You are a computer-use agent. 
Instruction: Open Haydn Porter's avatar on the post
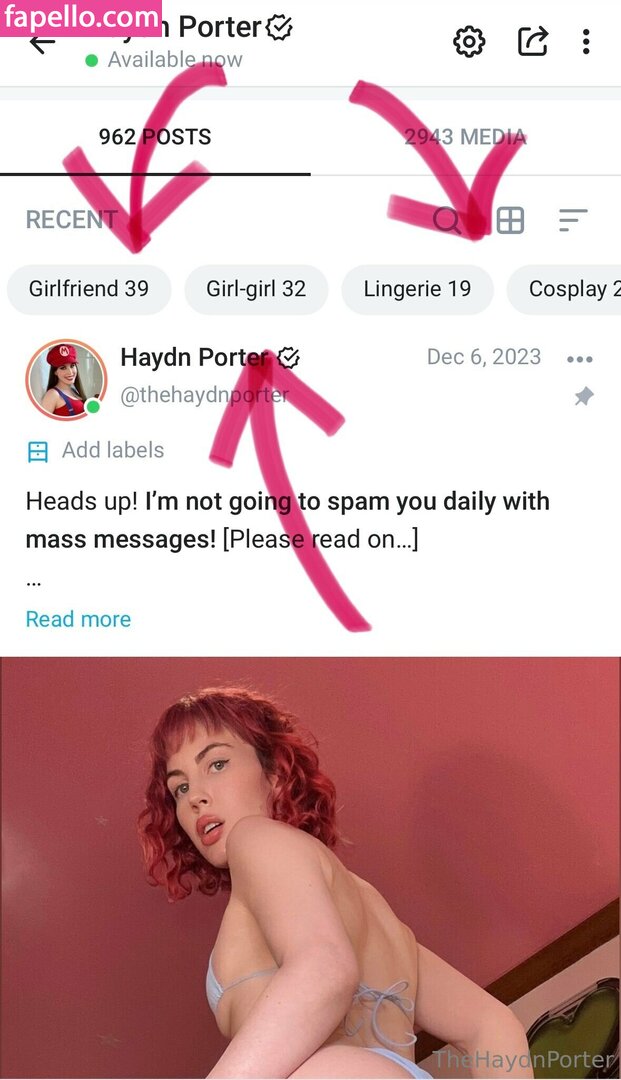pyautogui.click(x=66, y=380)
